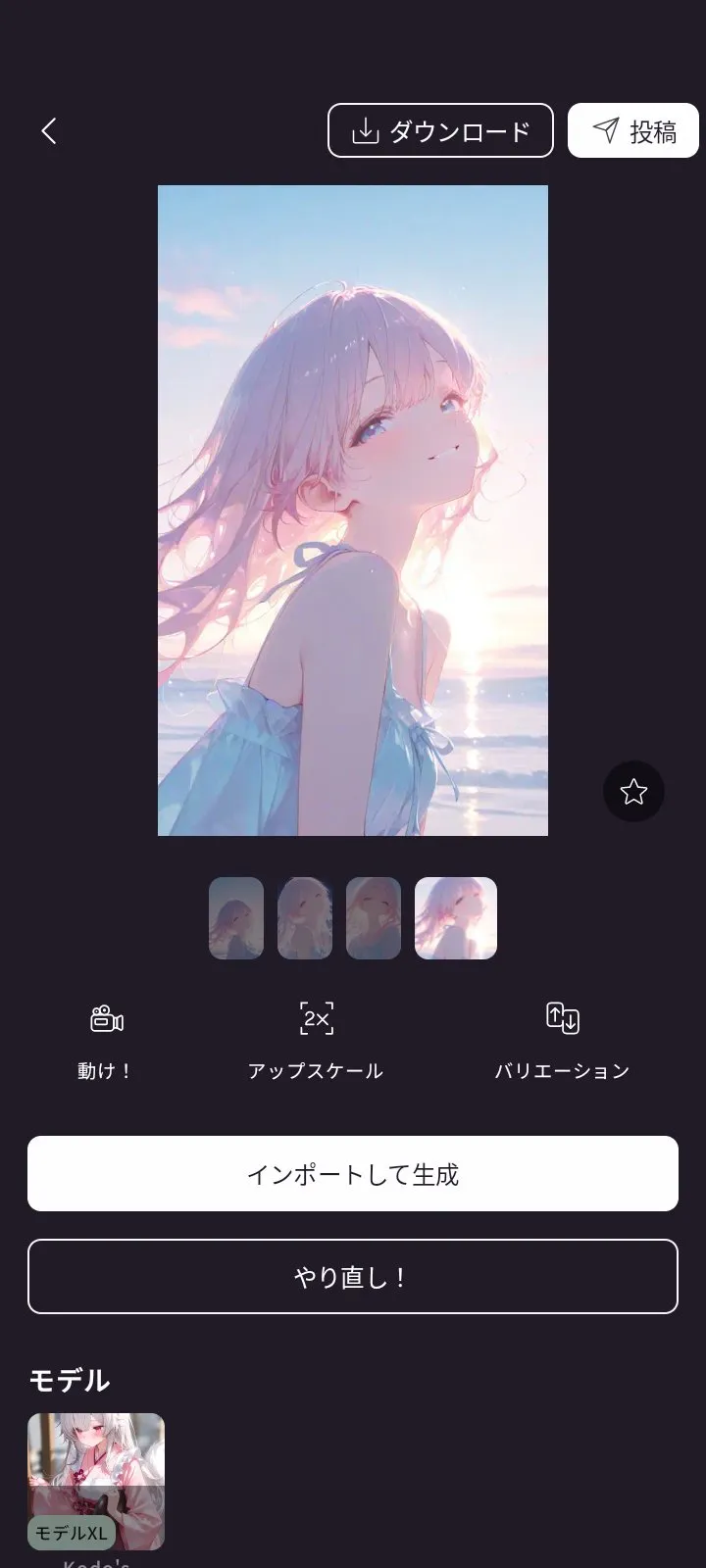Animate the image with 動け！
Viewport: 706px width, 1568px height.
coord(106,1041)
